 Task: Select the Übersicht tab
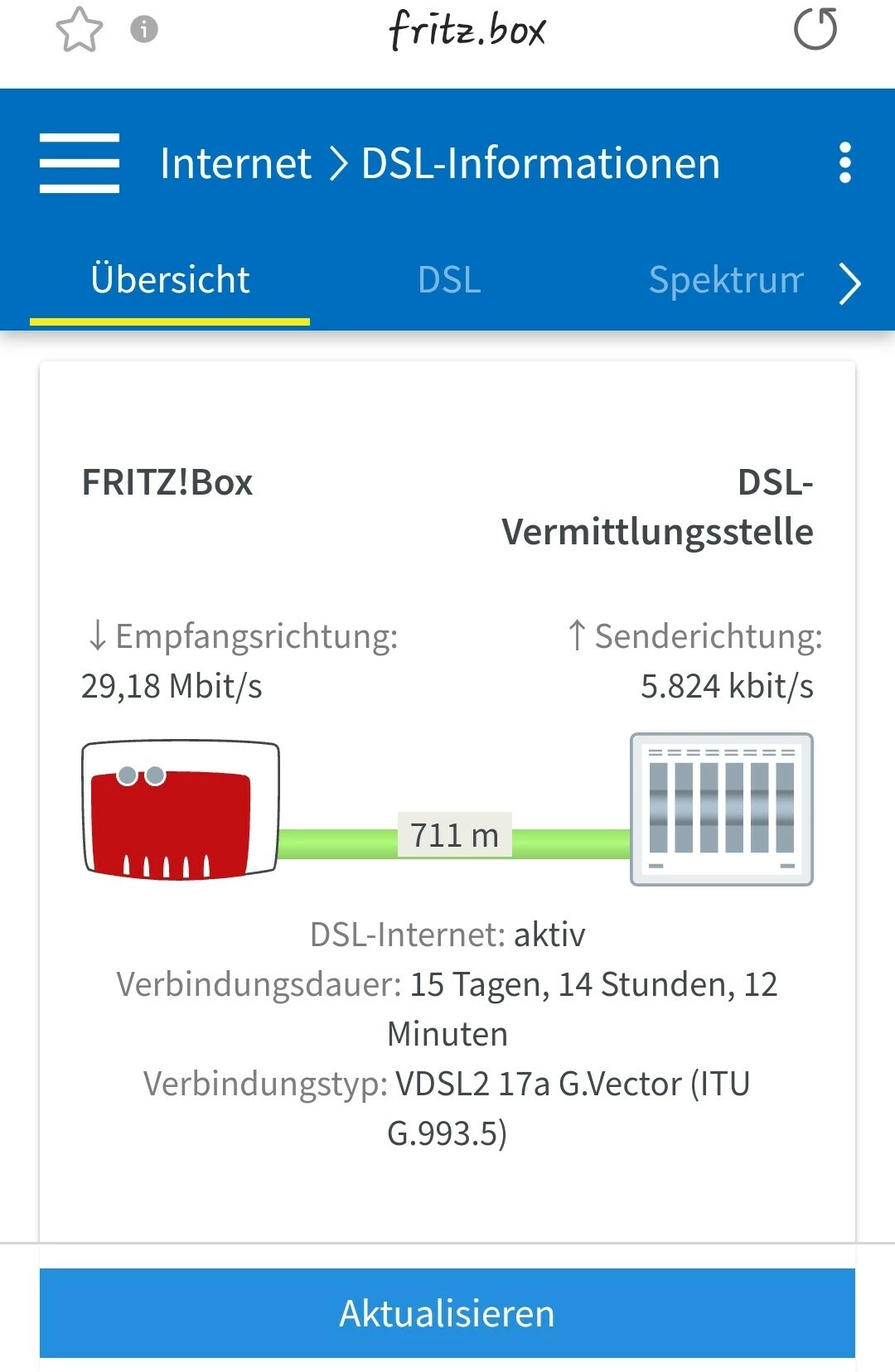tap(170, 280)
